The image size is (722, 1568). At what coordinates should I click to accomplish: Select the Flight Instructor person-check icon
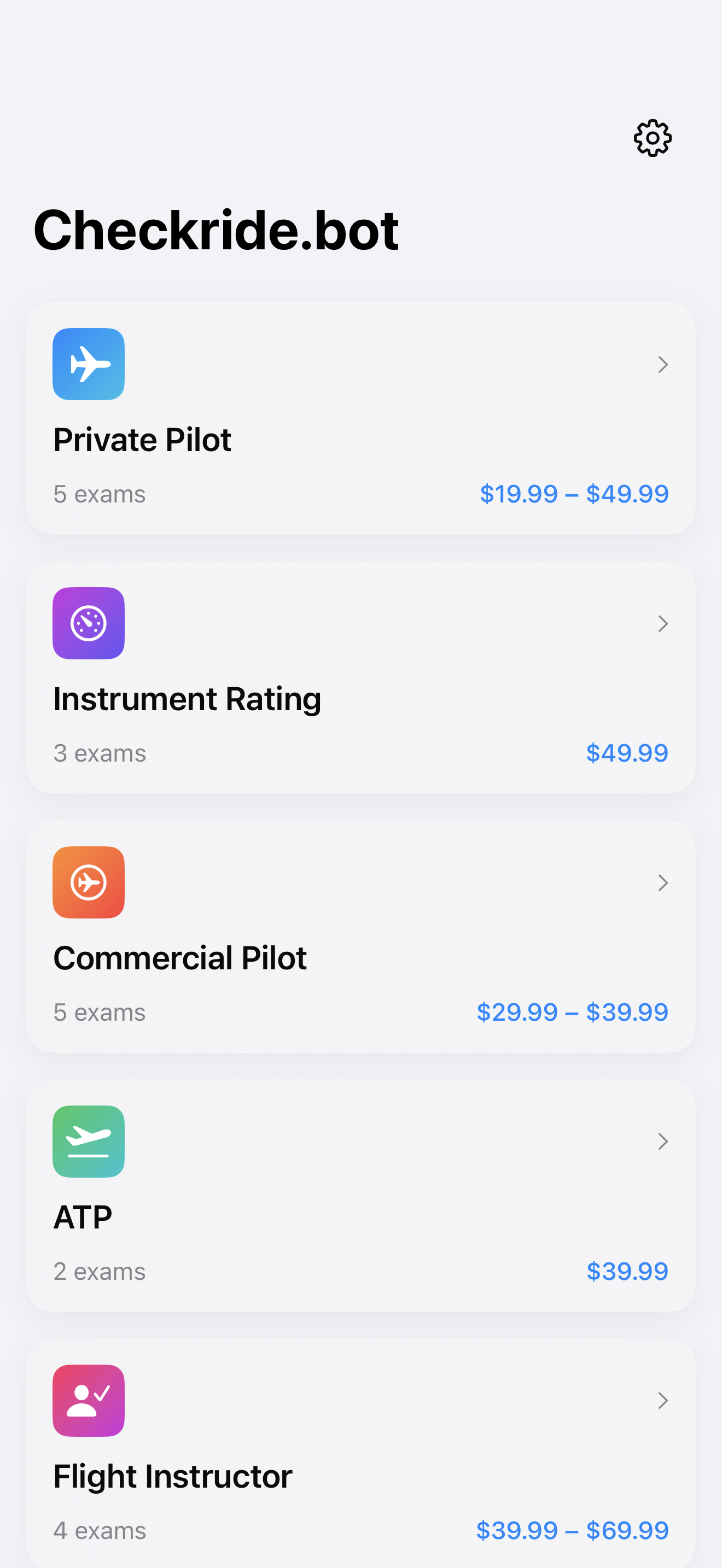88,1401
